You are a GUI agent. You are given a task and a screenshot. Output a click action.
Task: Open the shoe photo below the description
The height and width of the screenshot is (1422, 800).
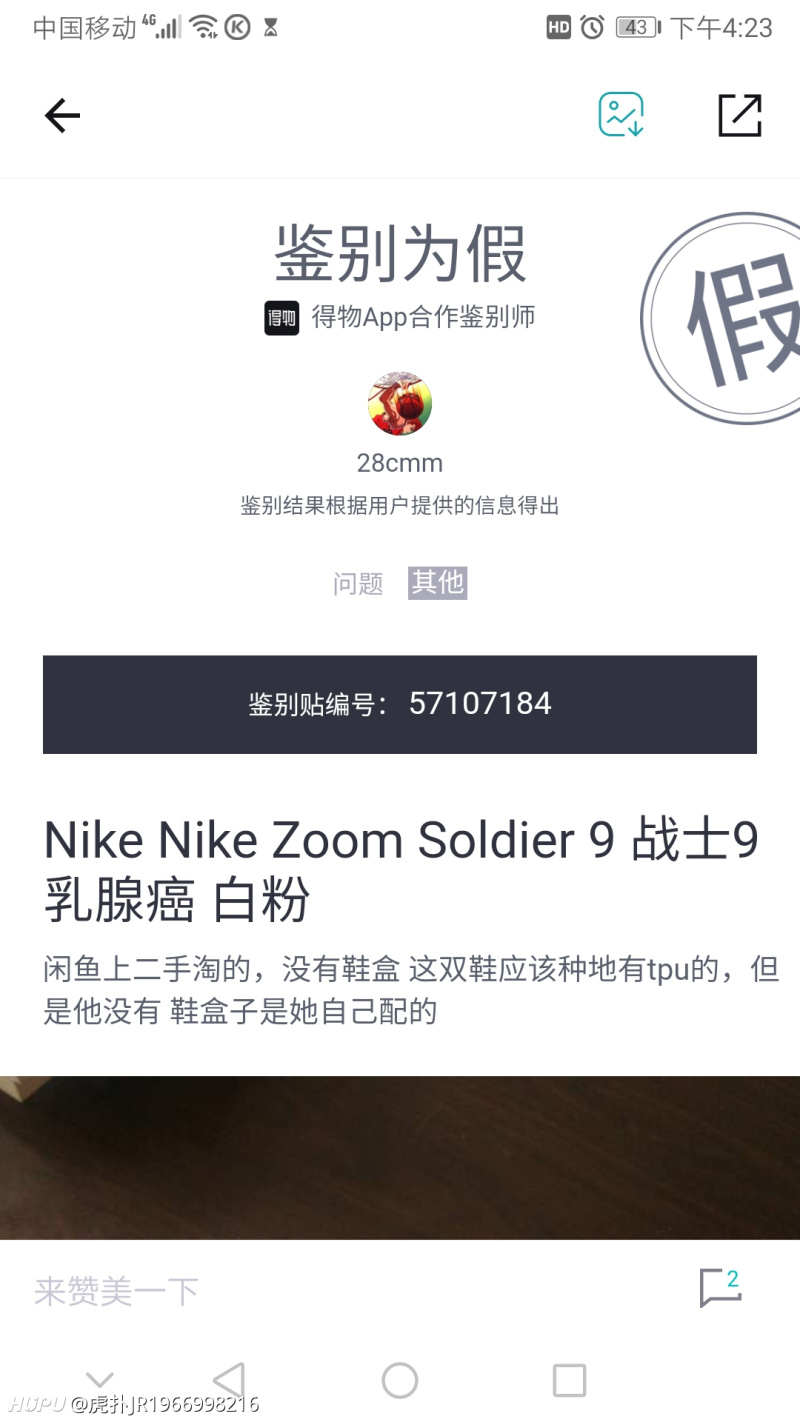(400, 1157)
